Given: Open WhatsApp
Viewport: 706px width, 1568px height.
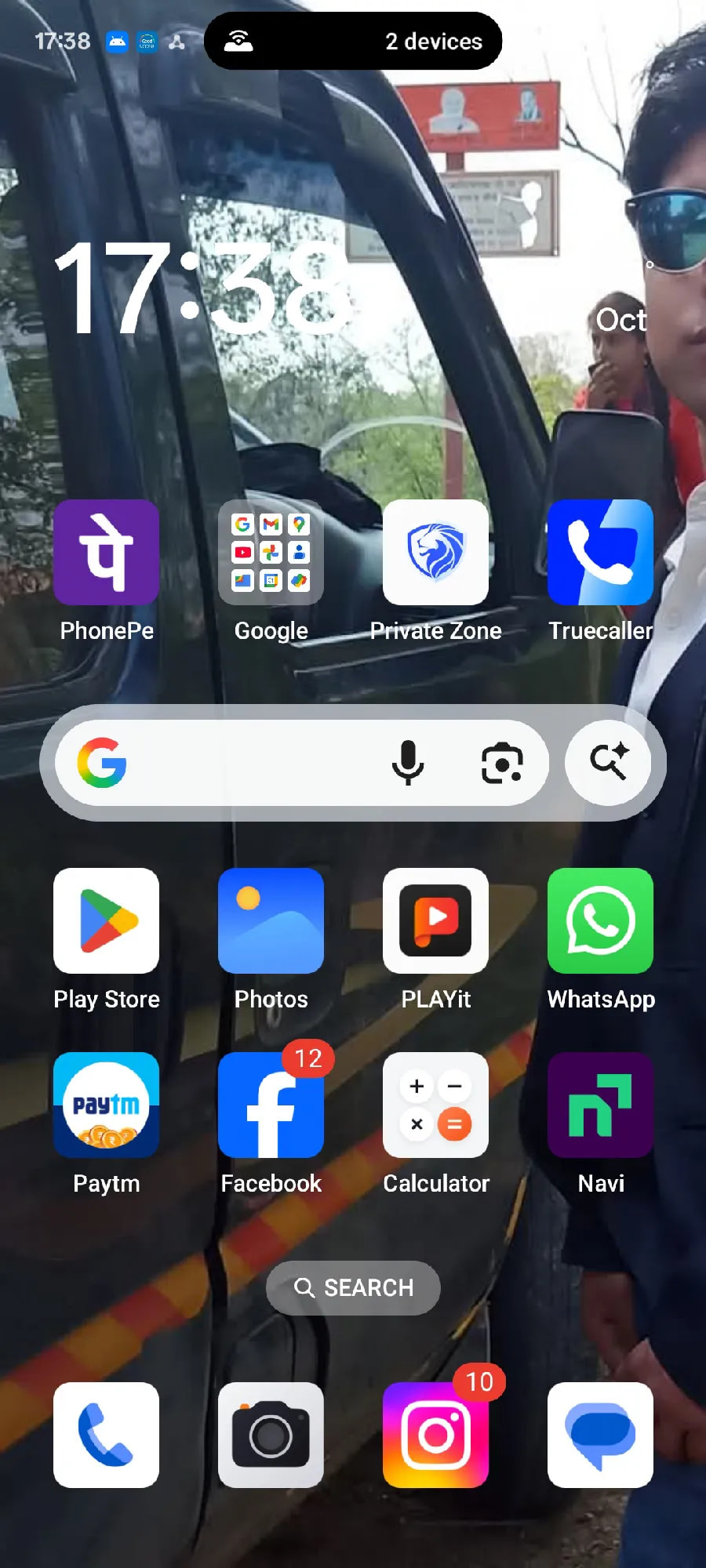Looking at the screenshot, I should pyautogui.click(x=600, y=921).
